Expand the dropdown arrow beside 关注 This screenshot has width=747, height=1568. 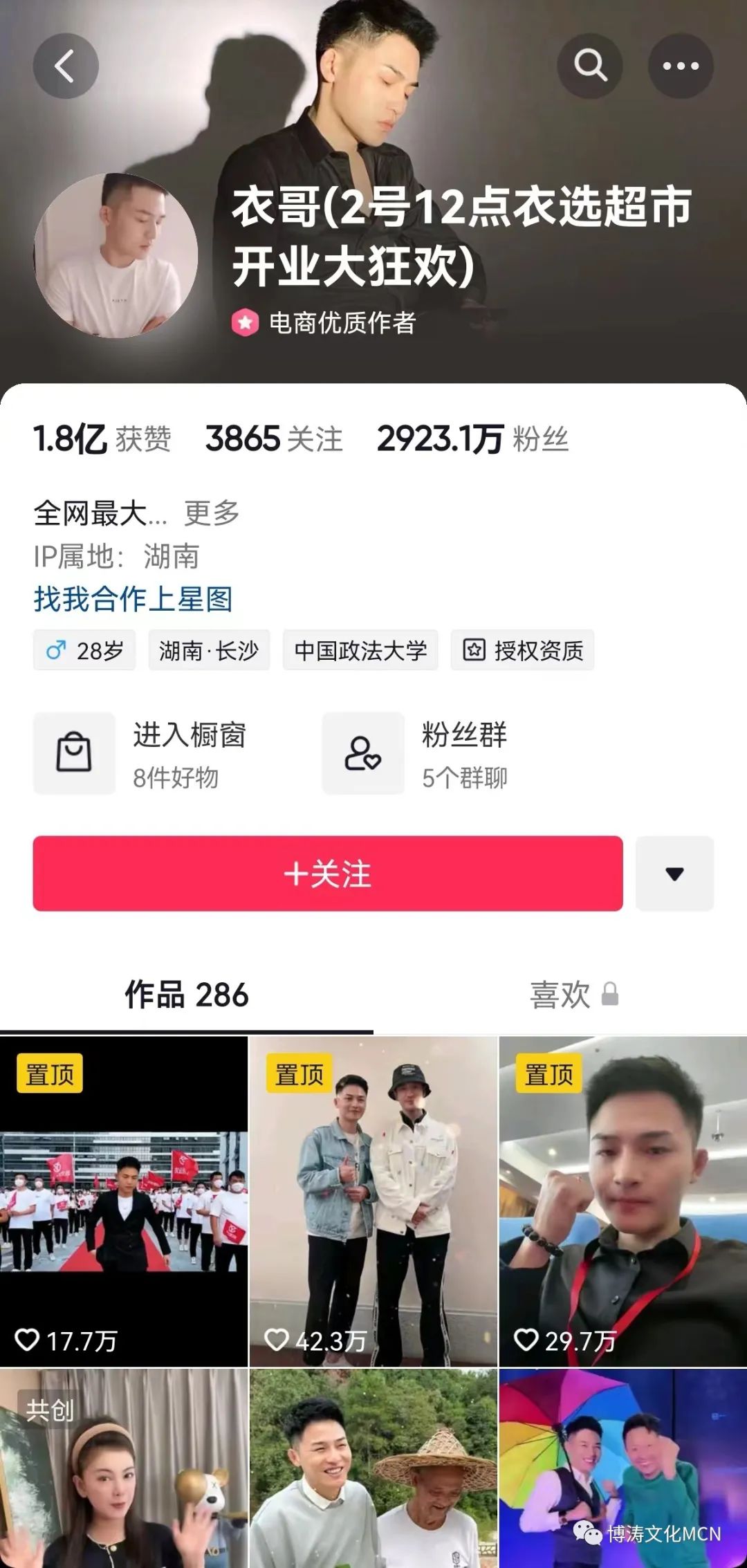(x=674, y=874)
